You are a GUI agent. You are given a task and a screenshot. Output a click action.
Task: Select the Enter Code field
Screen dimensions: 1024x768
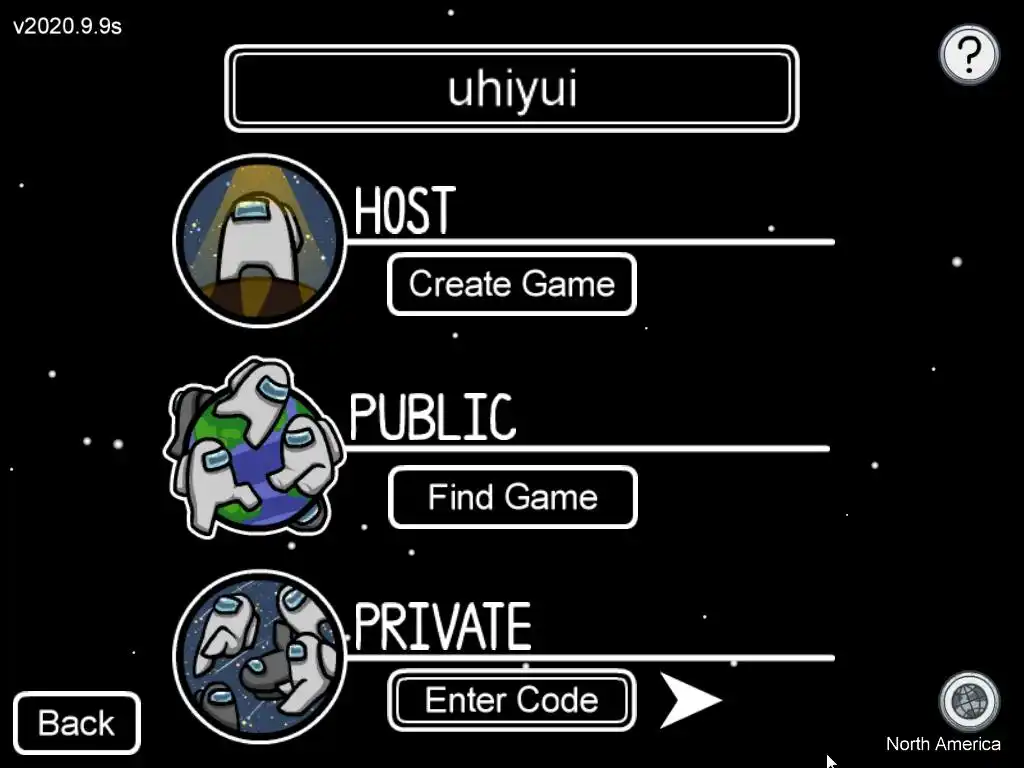click(x=511, y=700)
